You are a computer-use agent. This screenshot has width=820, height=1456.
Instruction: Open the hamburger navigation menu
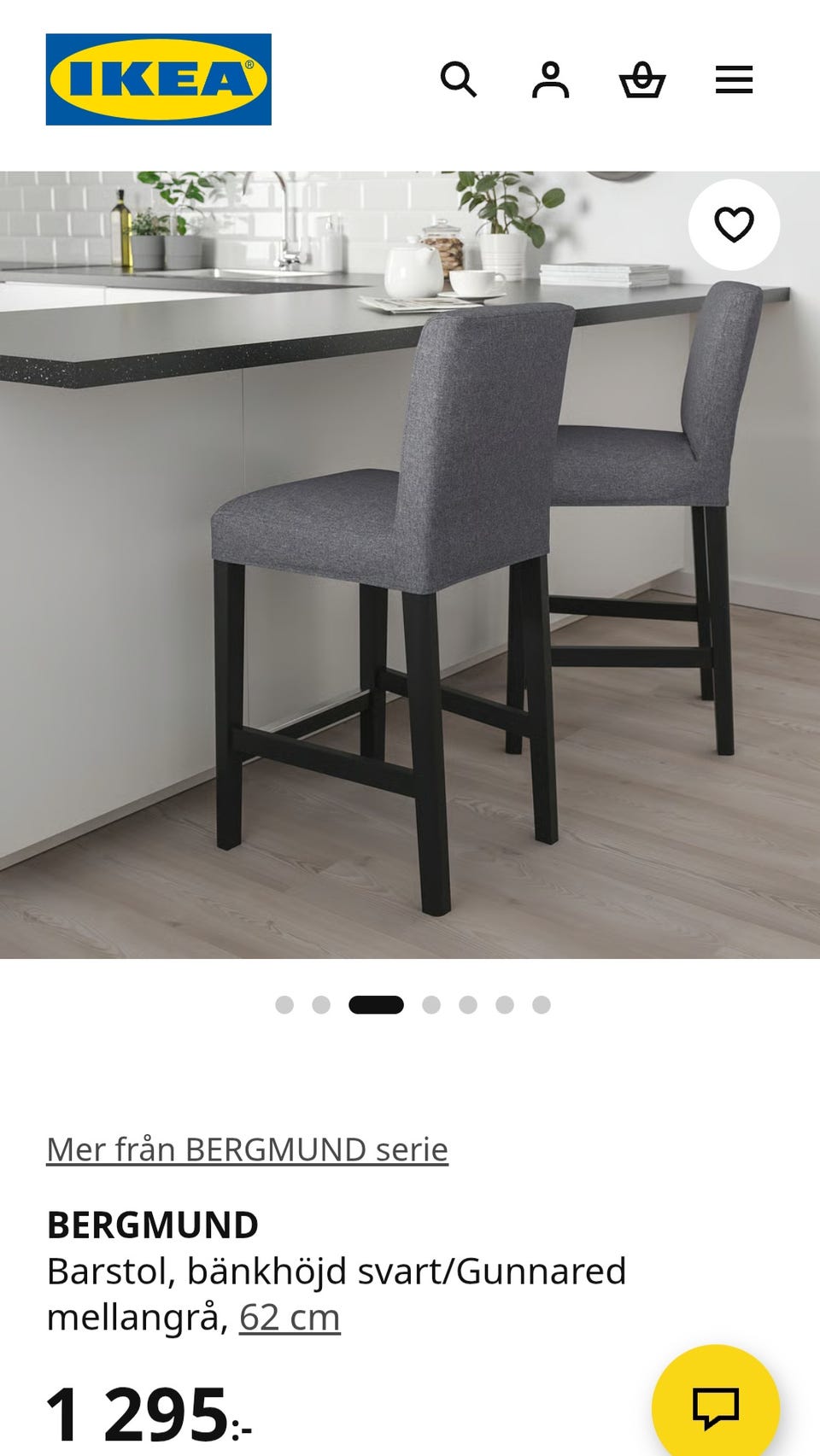(x=733, y=80)
